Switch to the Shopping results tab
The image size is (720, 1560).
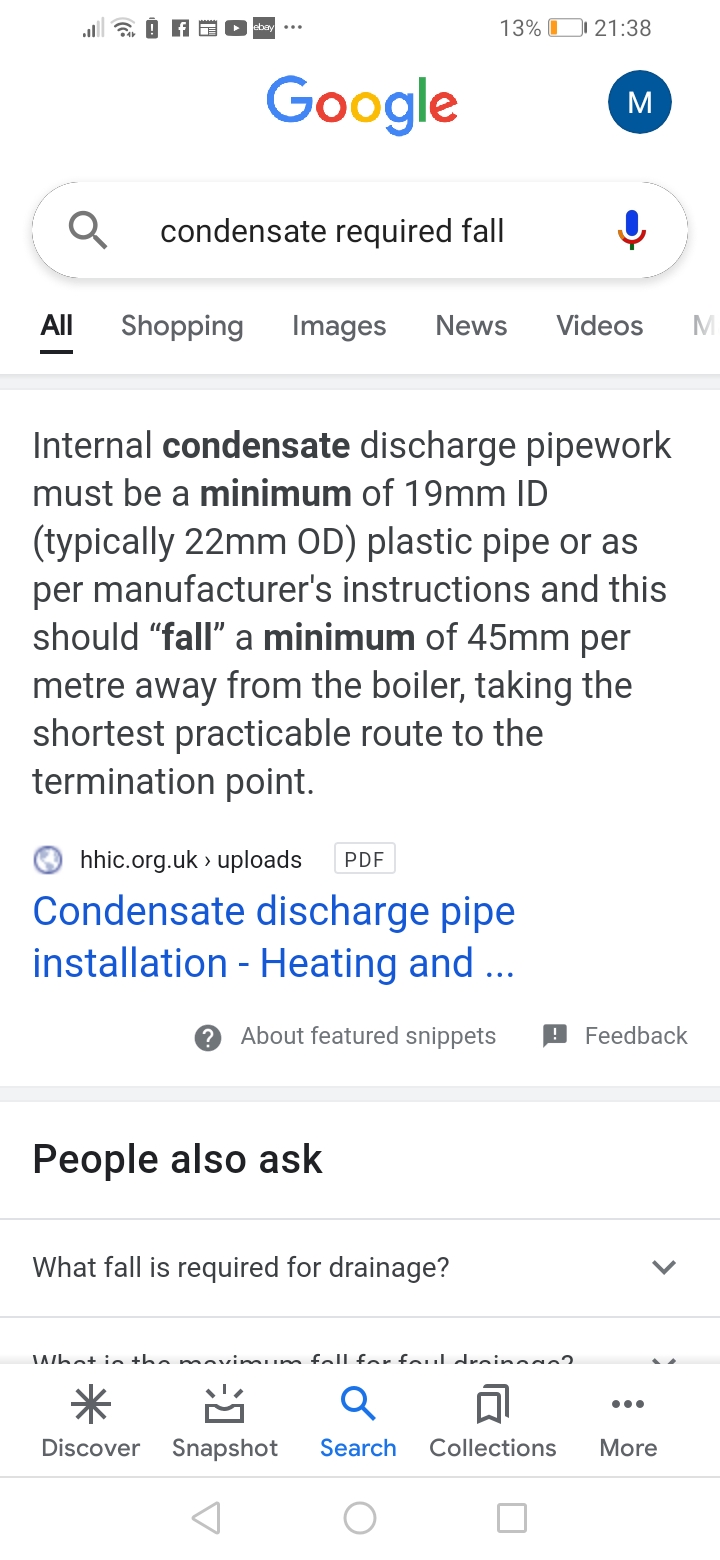pyautogui.click(x=182, y=326)
